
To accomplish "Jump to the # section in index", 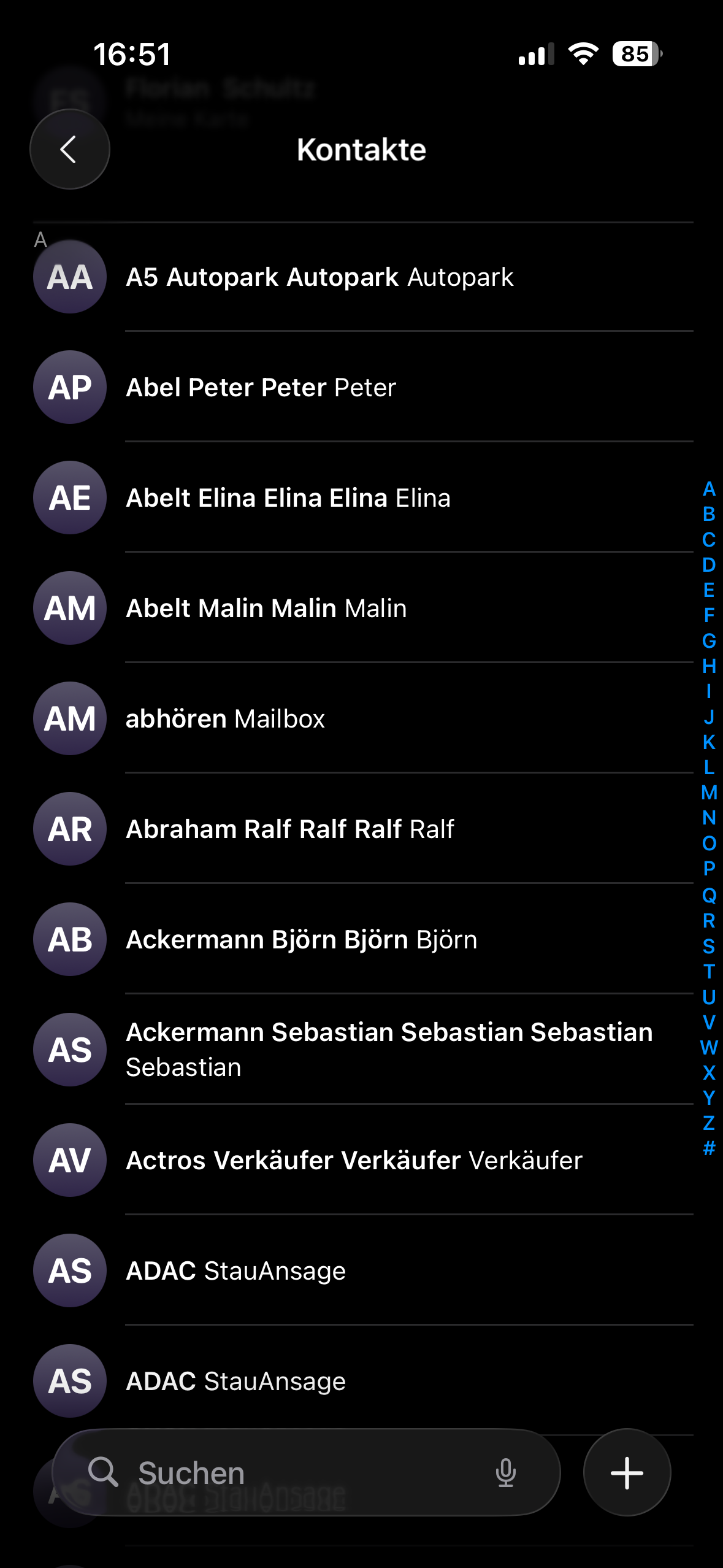I will click(x=709, y=1148).
